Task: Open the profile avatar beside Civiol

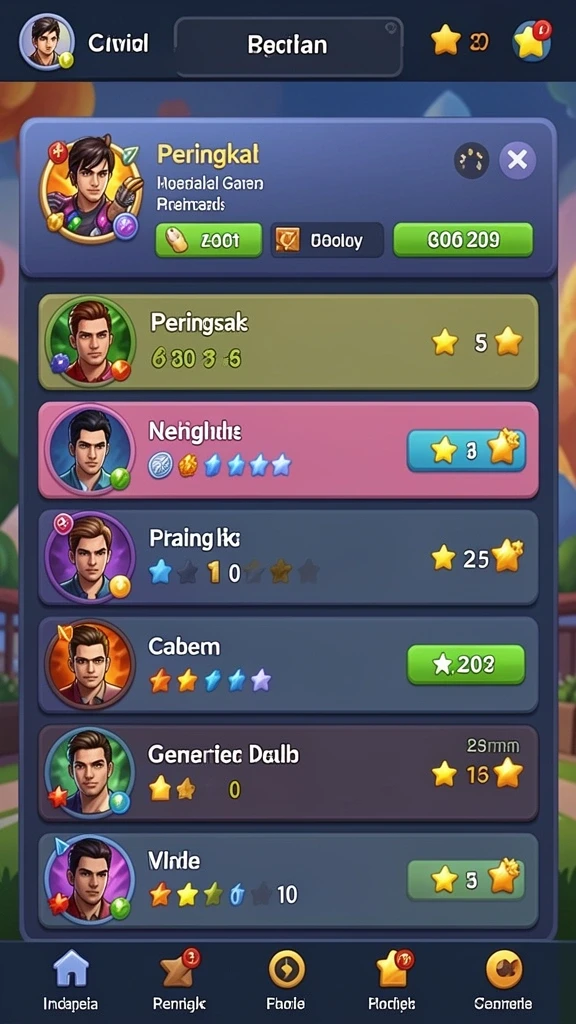Action: 46,42
